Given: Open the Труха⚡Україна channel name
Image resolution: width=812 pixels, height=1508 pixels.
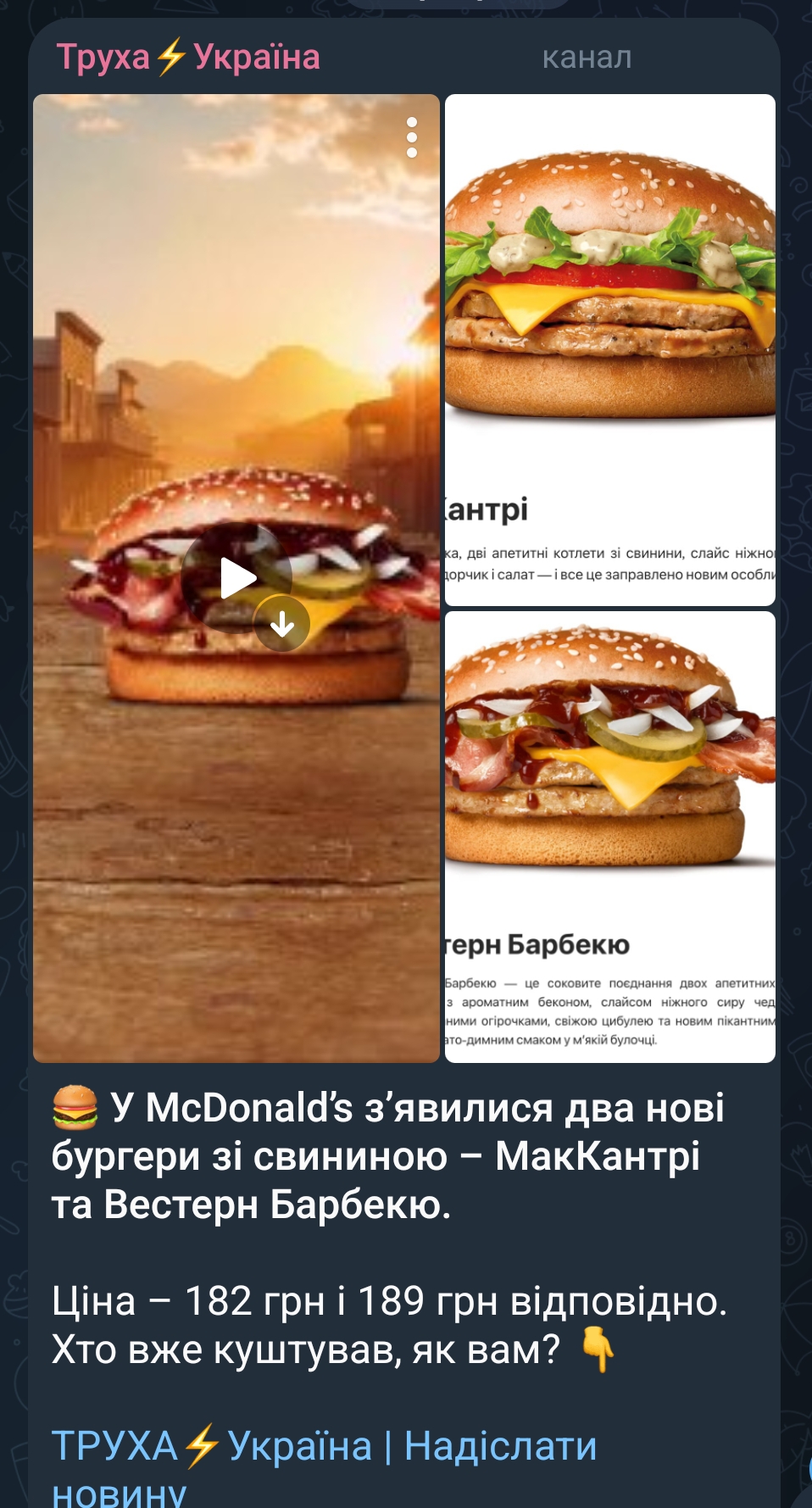Looking at the screenshot, I should (188, 58).
